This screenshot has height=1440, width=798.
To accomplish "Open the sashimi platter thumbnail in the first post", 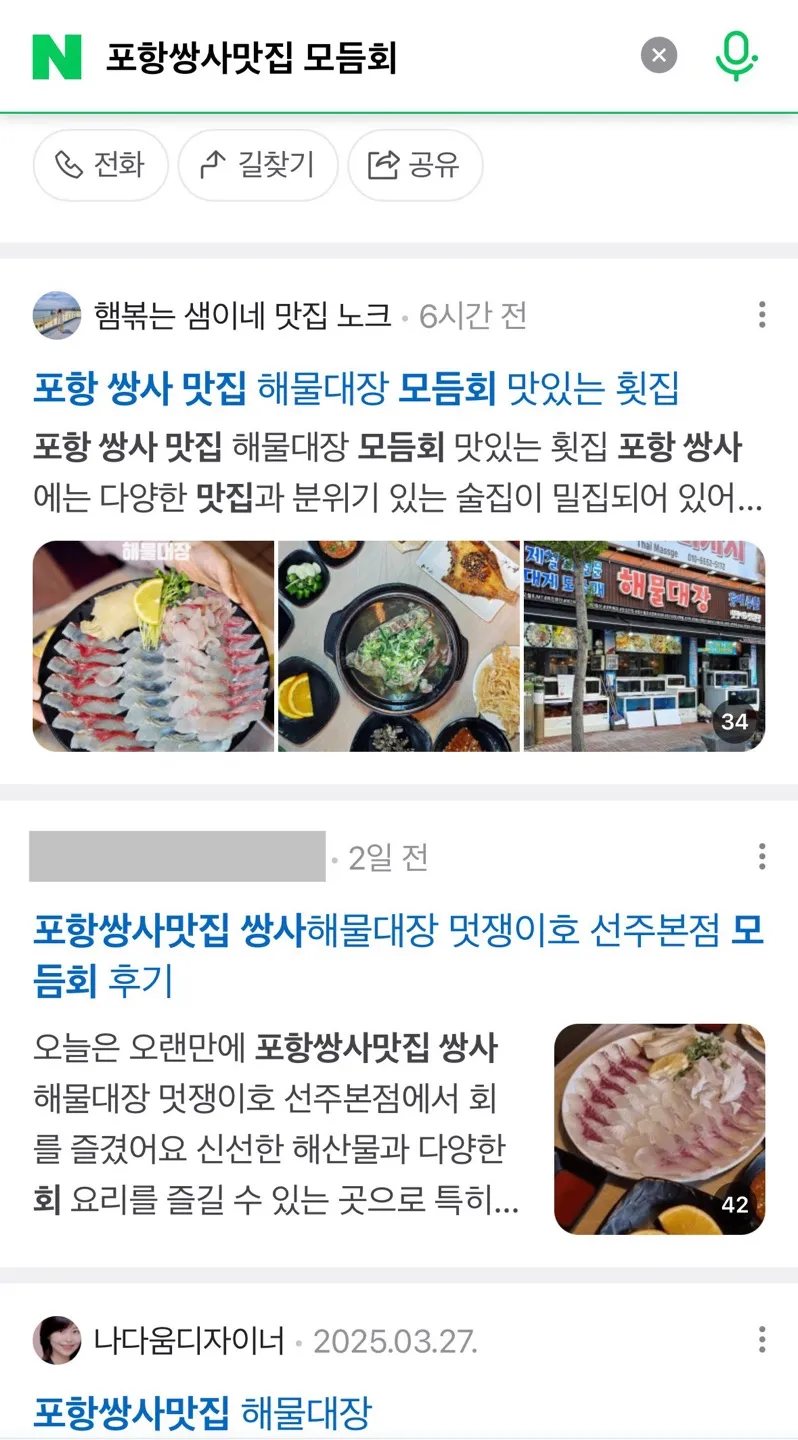I will point(152,646).
